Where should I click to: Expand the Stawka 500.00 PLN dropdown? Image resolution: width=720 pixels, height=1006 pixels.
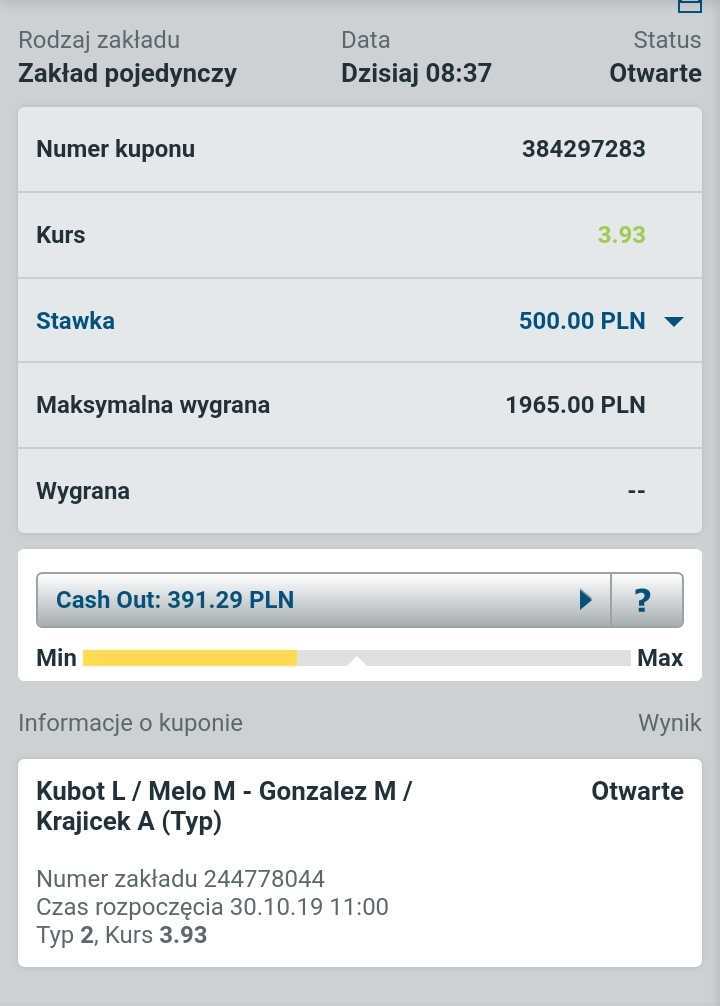674,321
